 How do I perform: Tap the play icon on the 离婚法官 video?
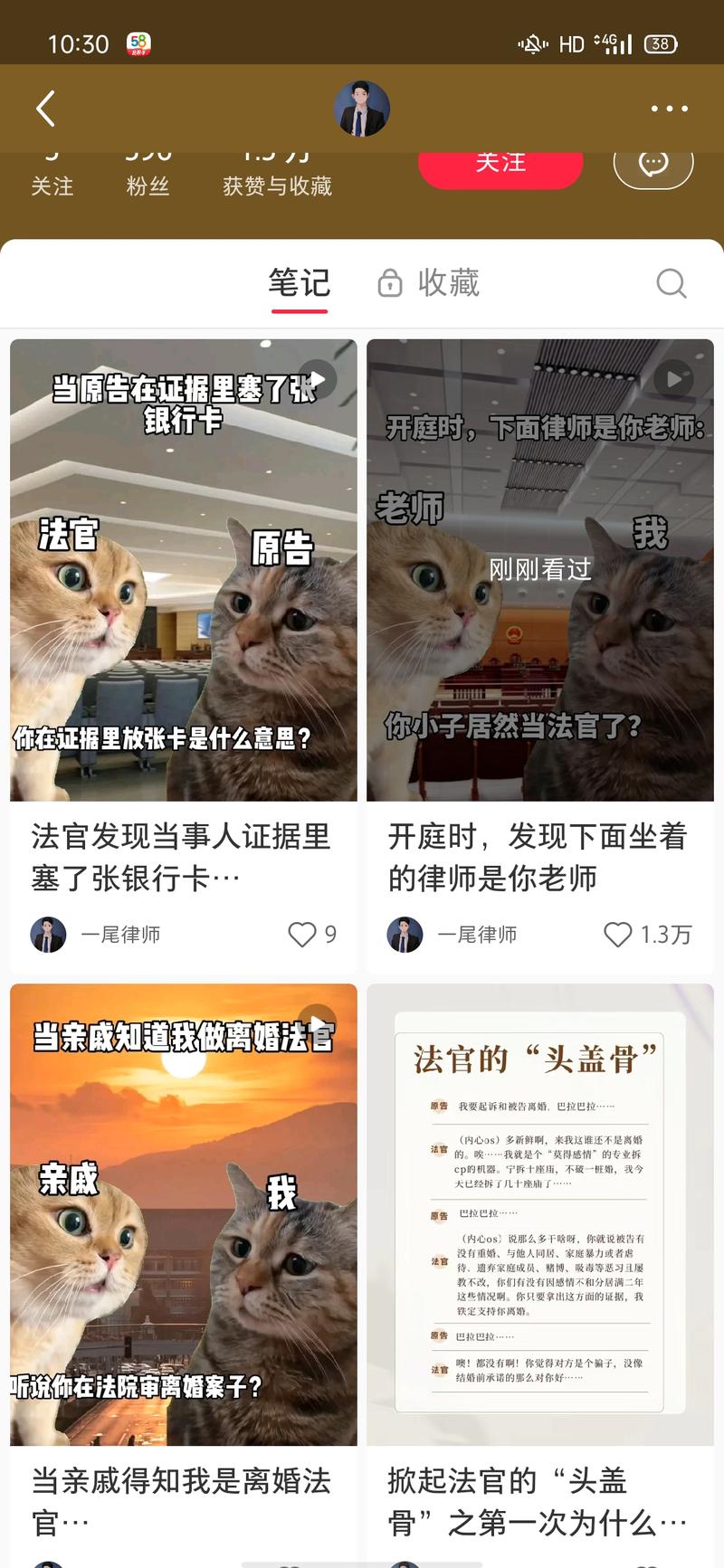pyautogui.click(x=317, y=1022)
